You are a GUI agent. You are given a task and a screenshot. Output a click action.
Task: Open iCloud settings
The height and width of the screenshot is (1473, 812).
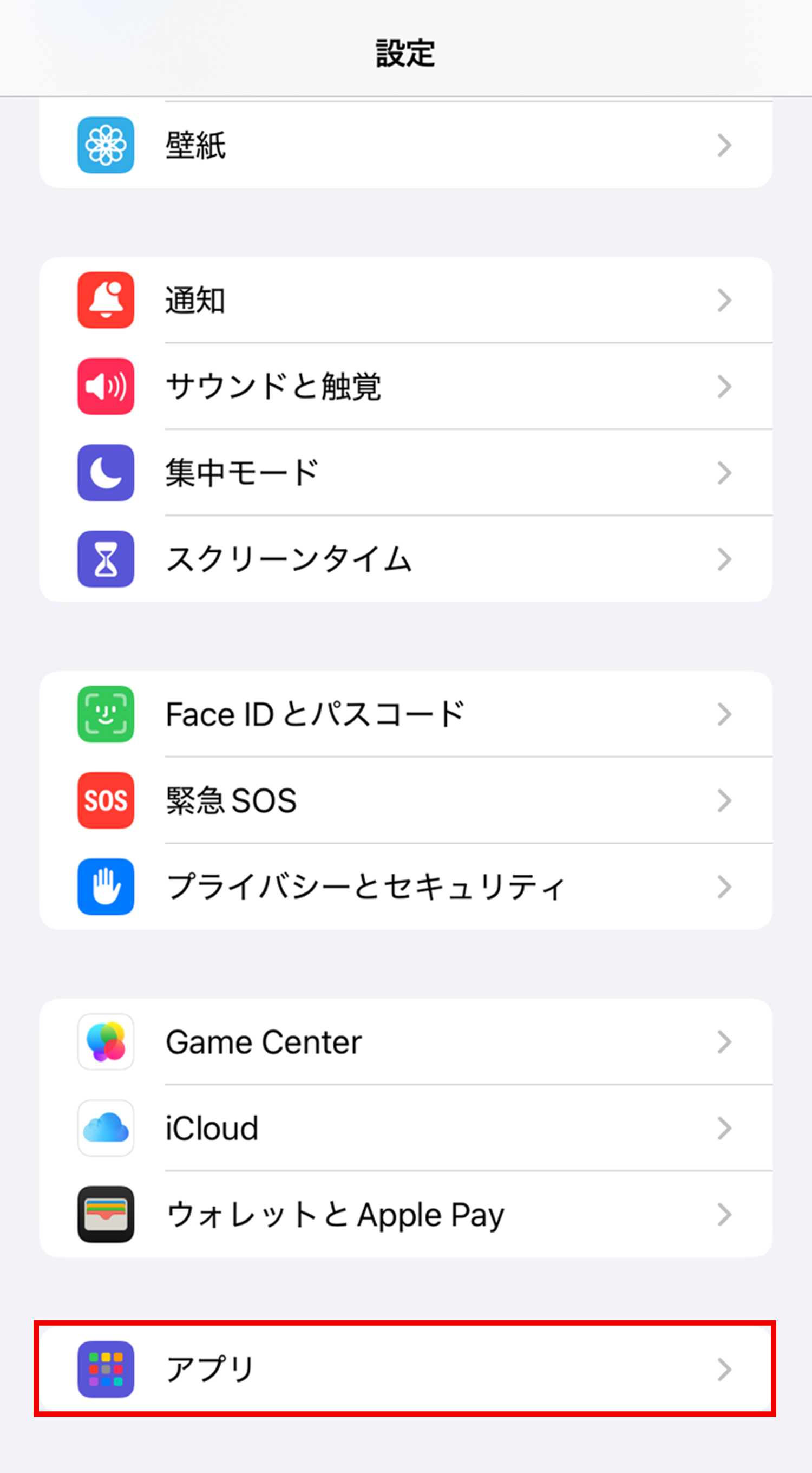pyautogui.click(x=405, y=1128)
